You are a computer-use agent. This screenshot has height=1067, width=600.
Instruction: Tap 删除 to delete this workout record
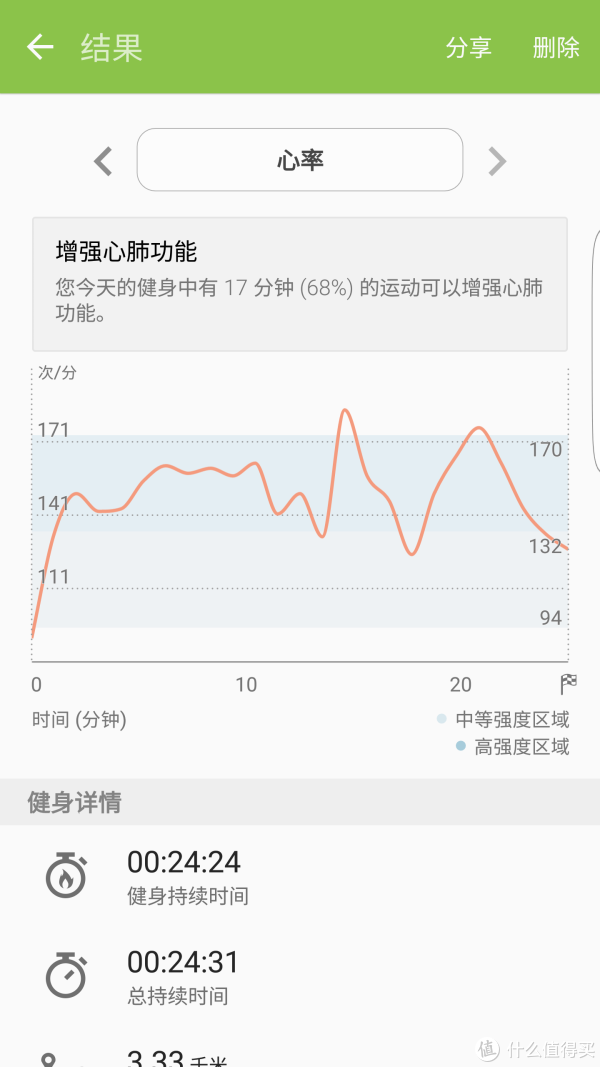coord(556,48)
